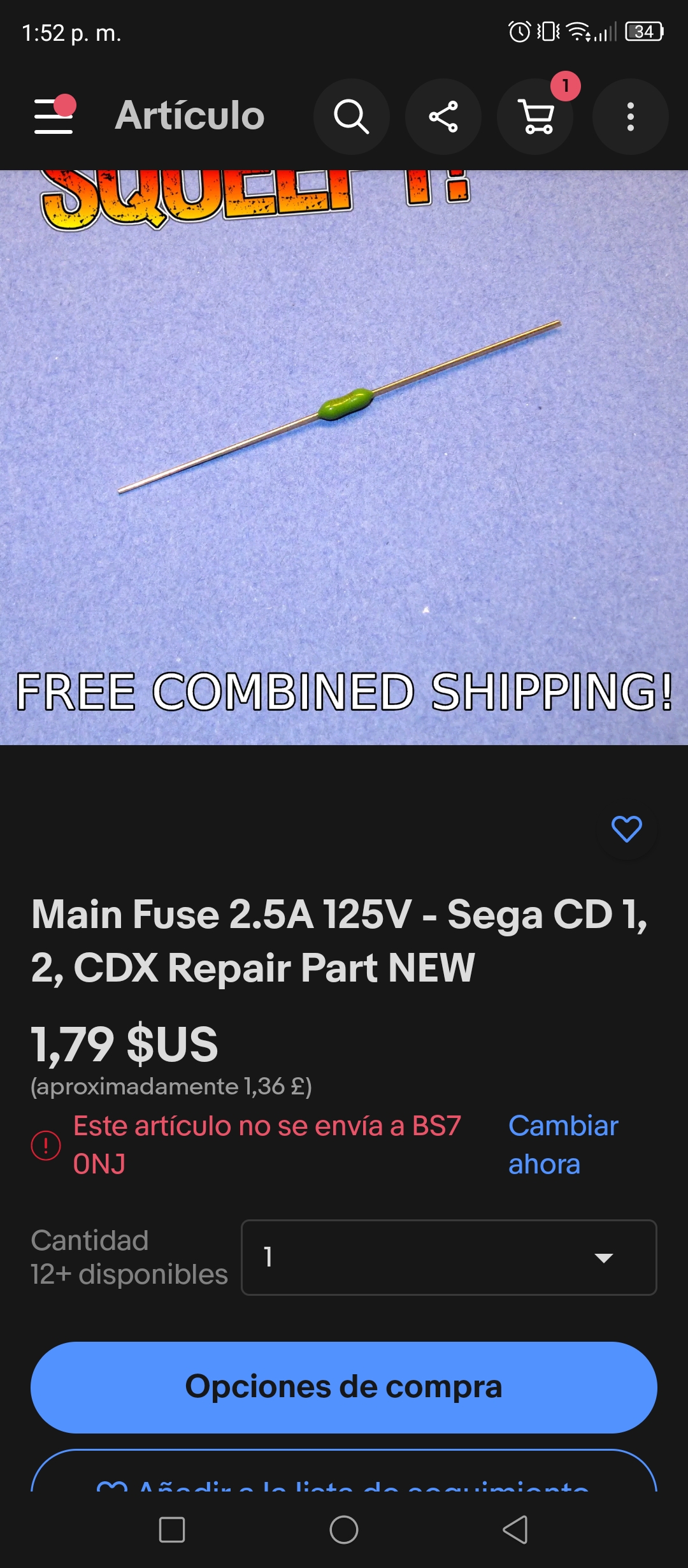This screenshot has height=1568, width=688.
Task: Tap Opciones de compra button
Action: point(344,1387)
